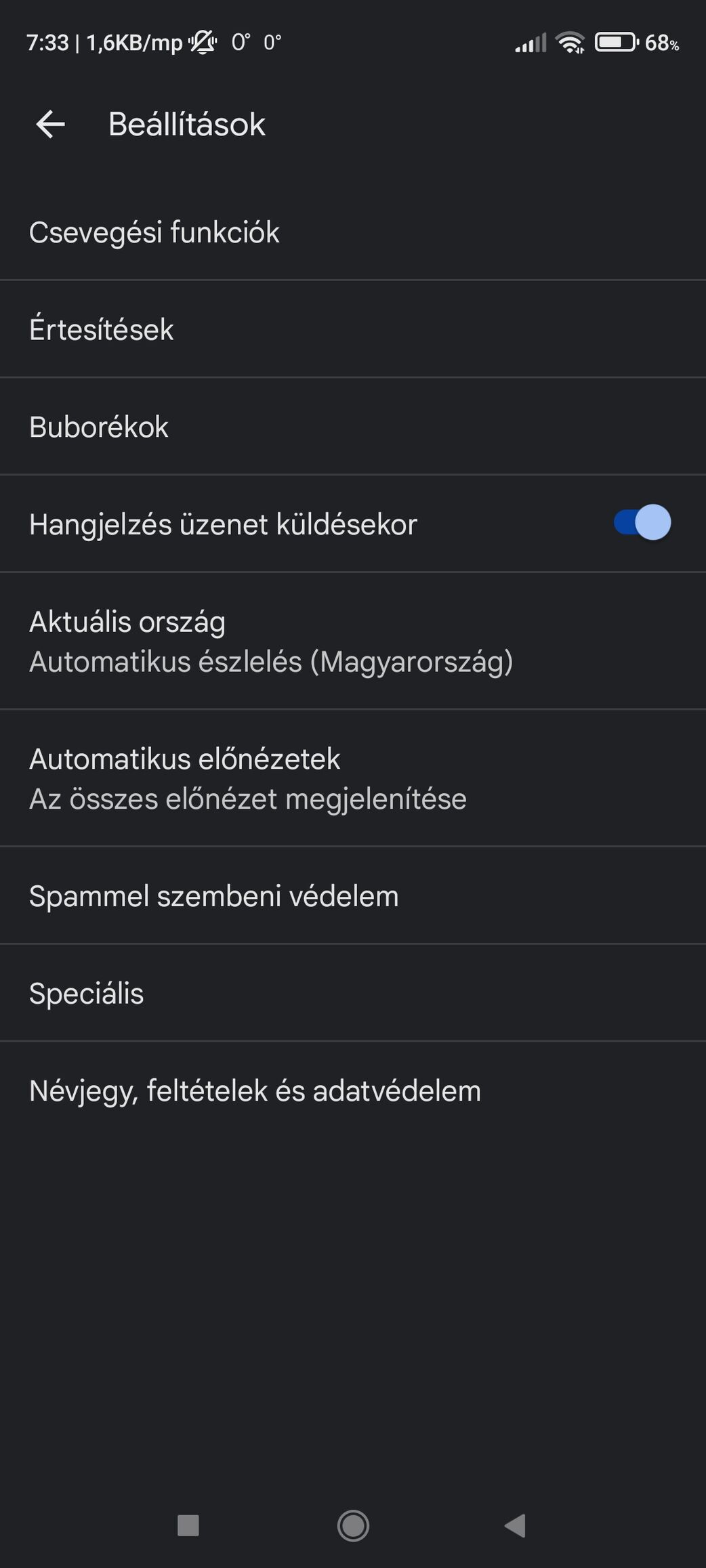The width and height of the screenshot is (706, 1568).
Task: Open Aktuális ország setting
Action: [x=271, y=641]
